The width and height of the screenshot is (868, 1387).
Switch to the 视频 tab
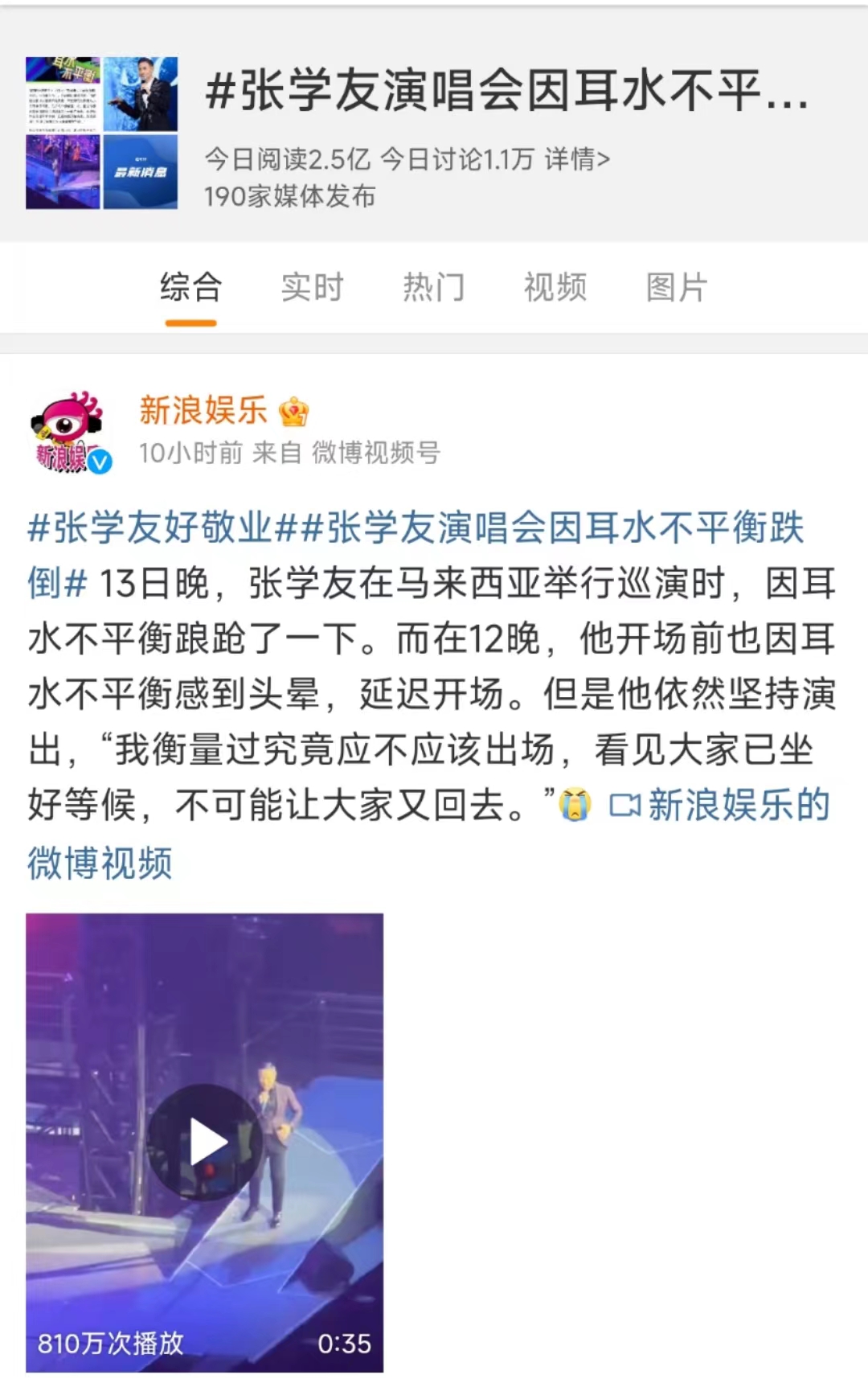[x=555, y=288]
